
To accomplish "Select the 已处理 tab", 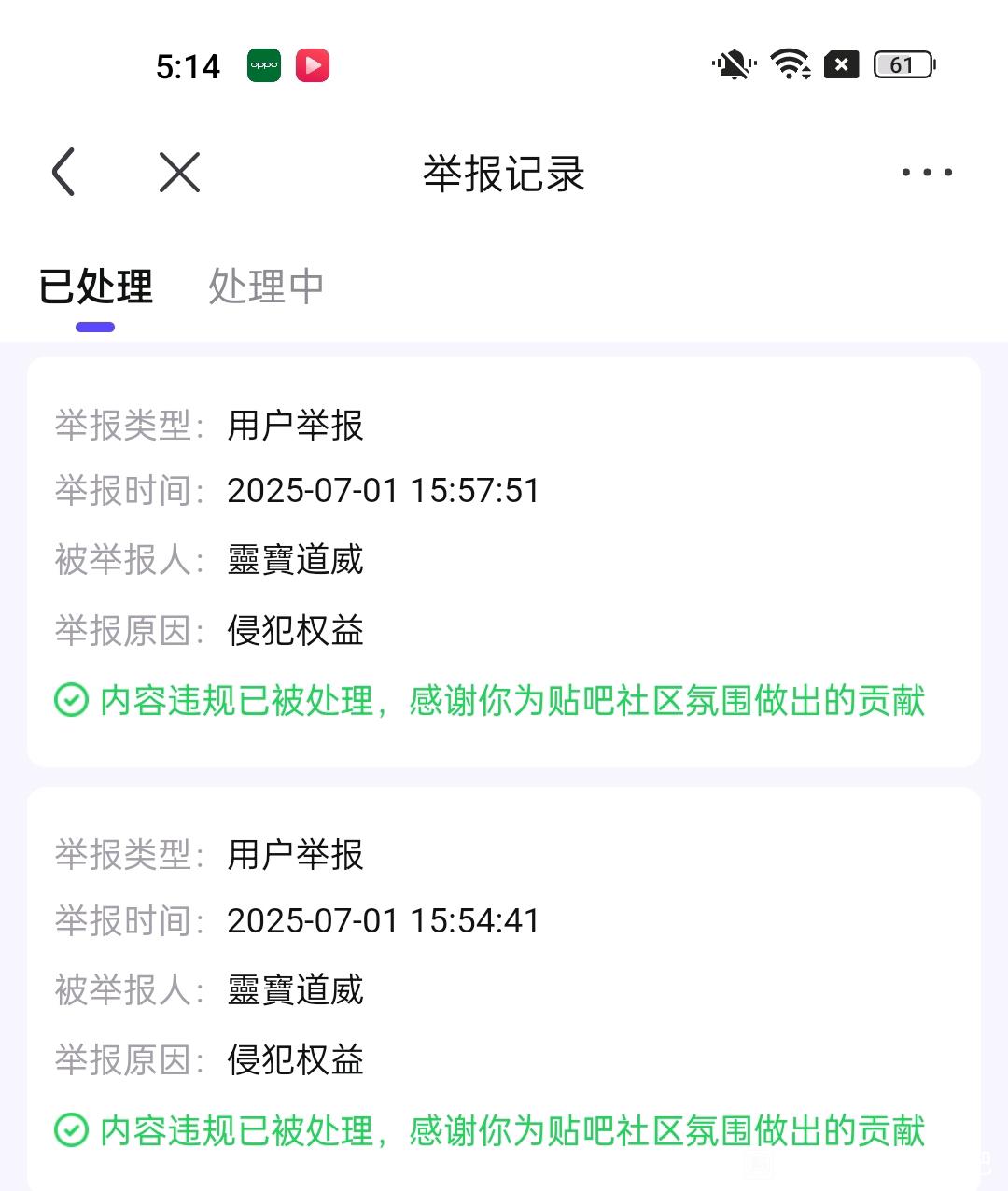I will pos(95,287).
